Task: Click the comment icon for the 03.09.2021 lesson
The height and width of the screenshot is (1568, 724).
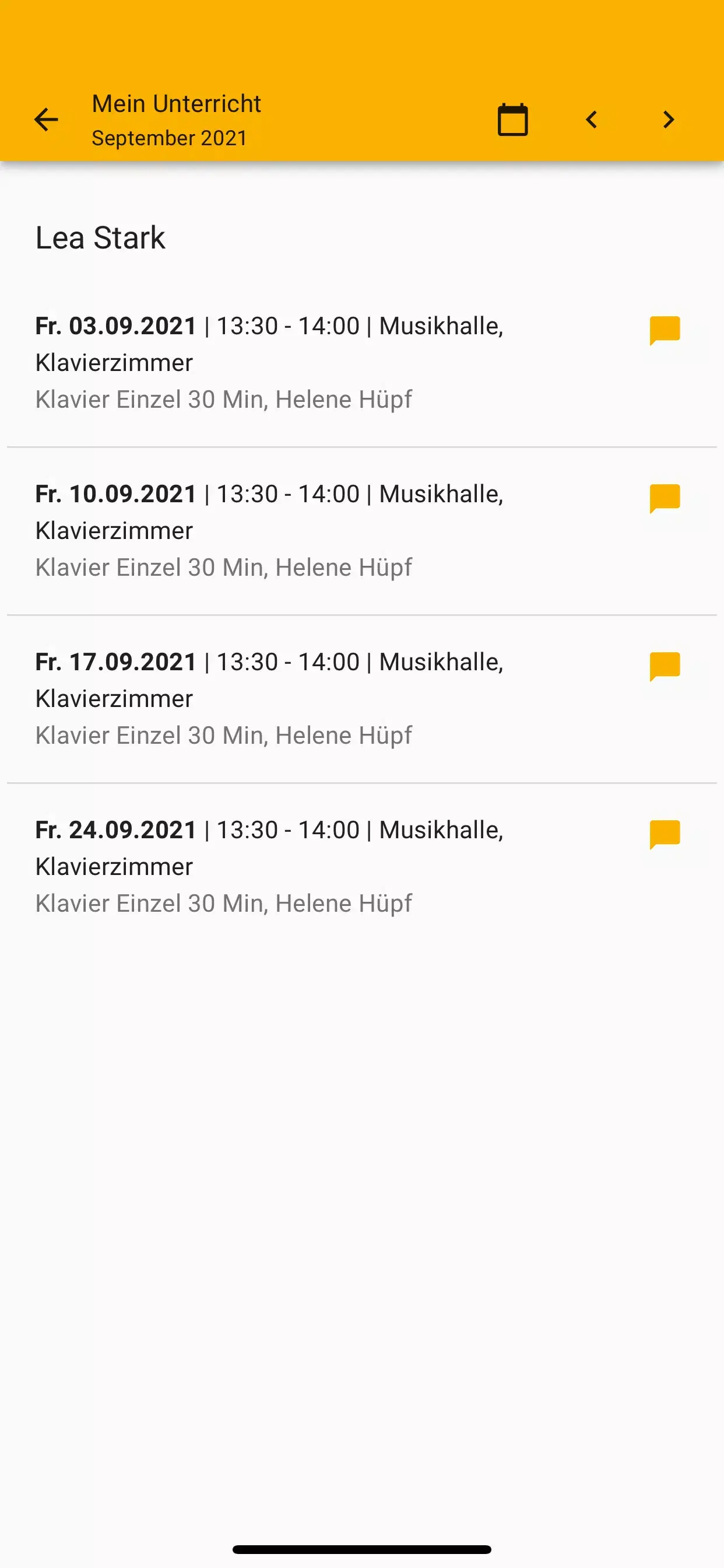Action: pos(666,330)
